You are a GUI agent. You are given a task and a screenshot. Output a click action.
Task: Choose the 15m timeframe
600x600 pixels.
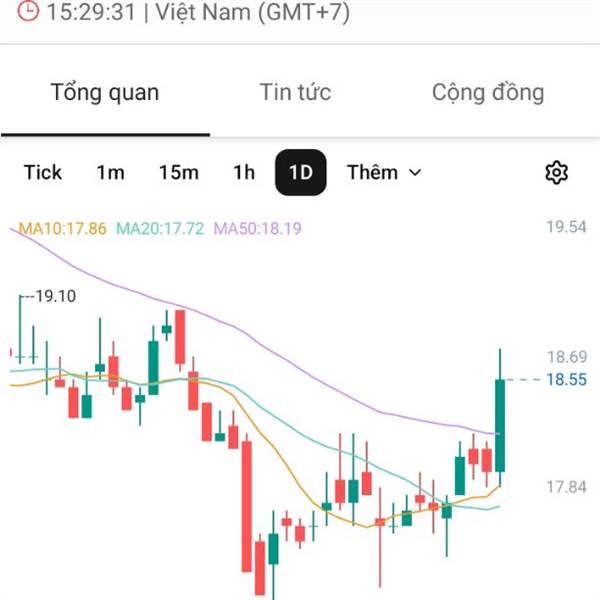coord(179,172)
